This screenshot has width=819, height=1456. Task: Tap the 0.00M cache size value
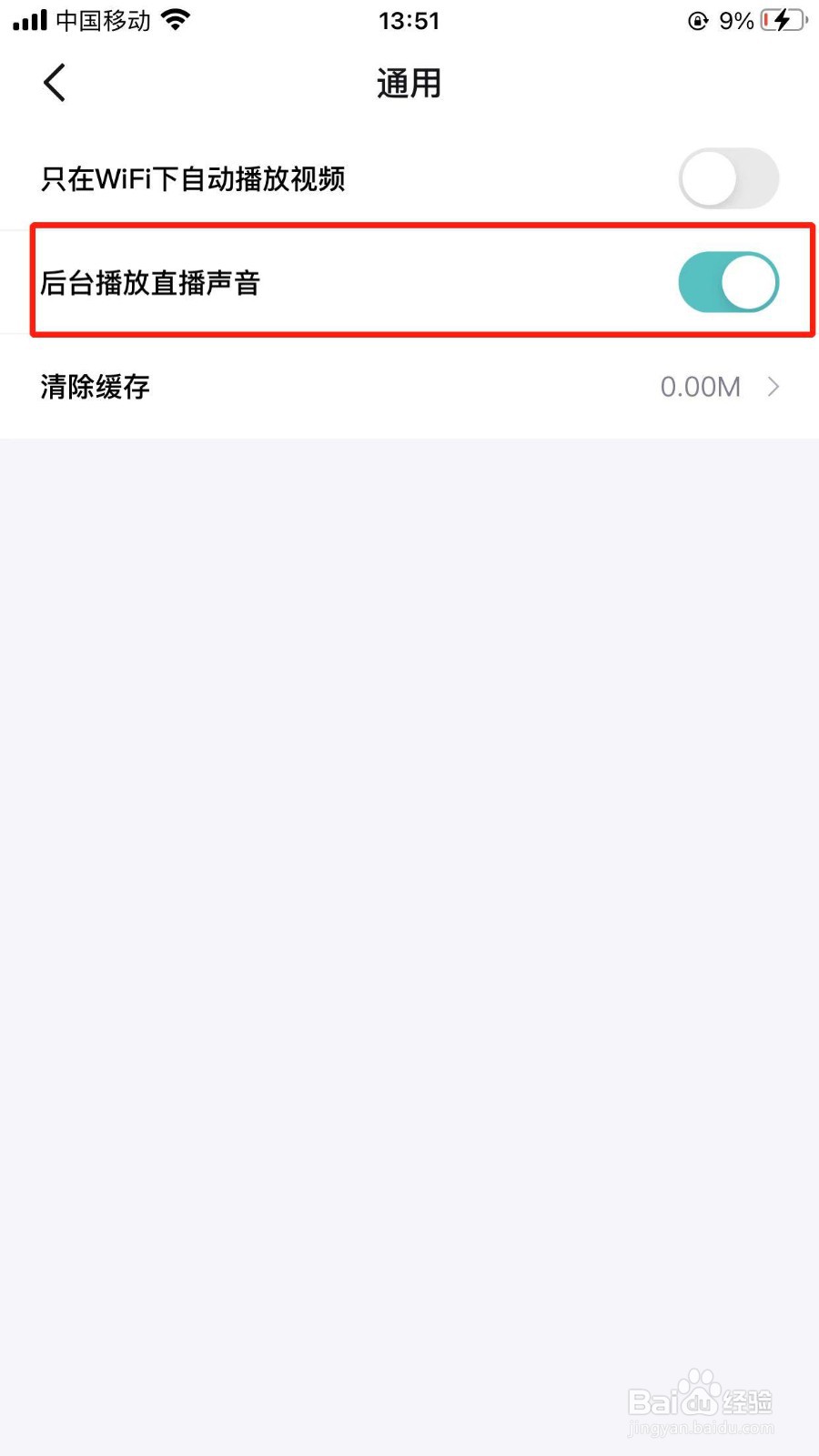click(700, 387)
